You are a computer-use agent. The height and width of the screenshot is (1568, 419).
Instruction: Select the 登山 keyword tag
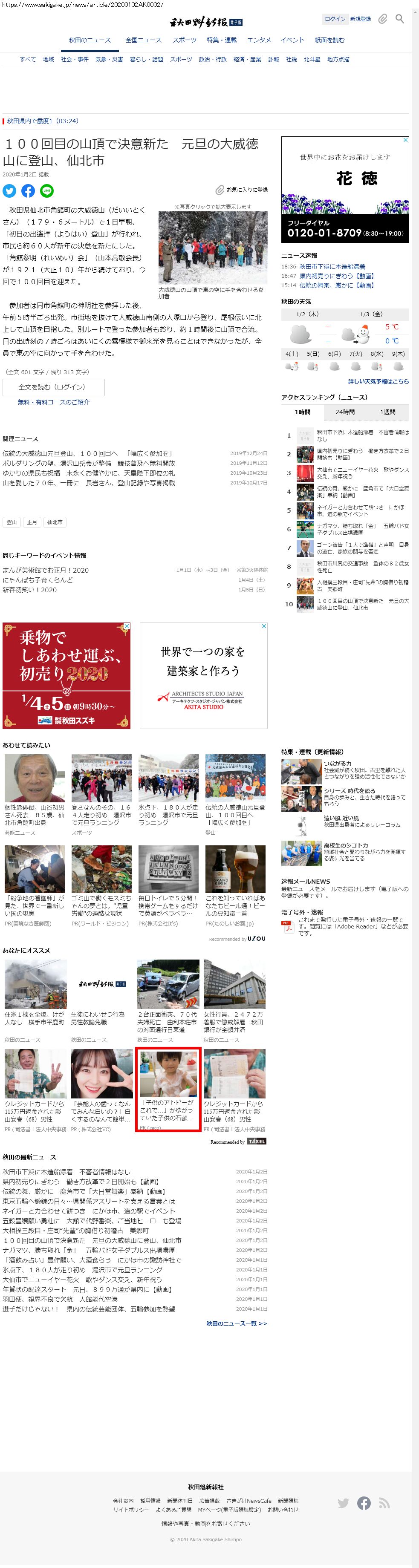[12, 522]
